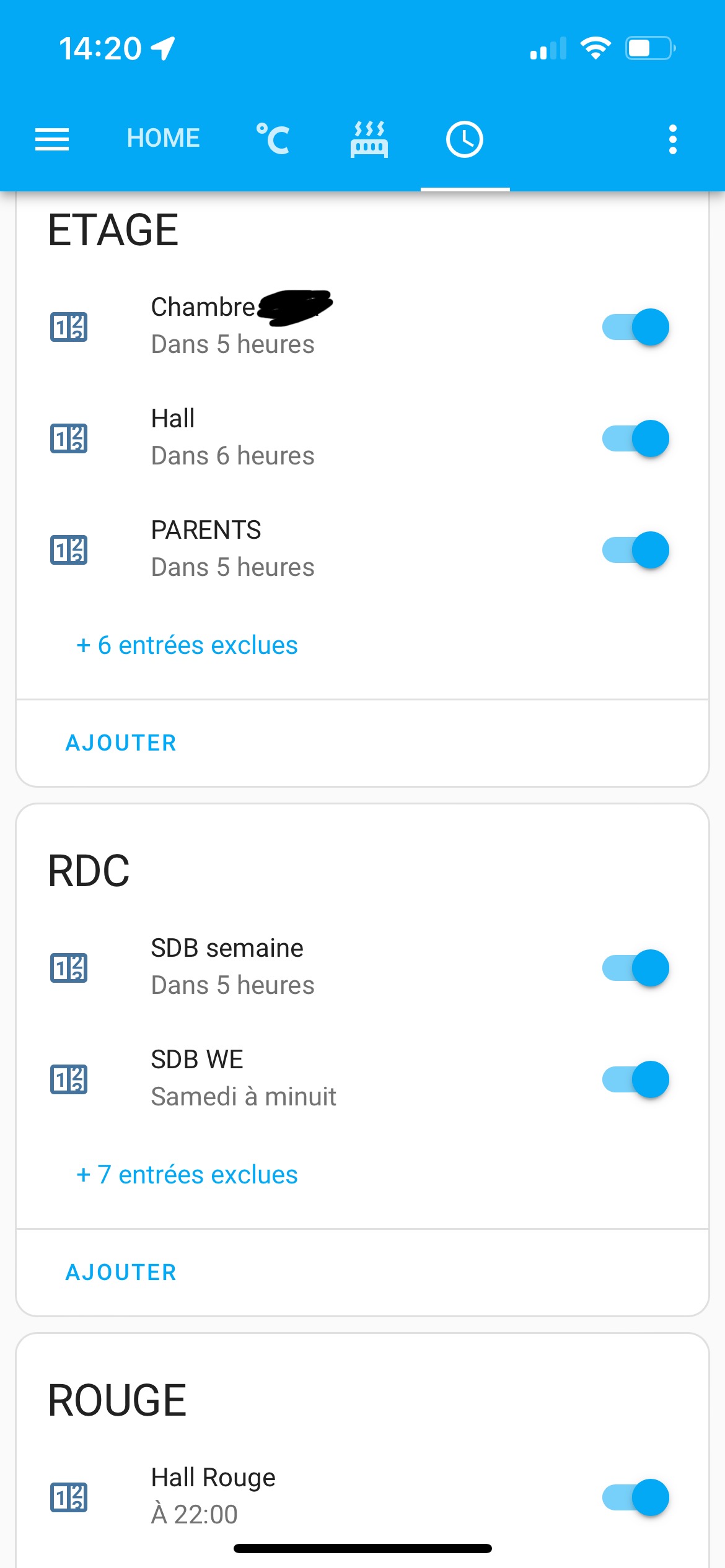Screen dimensions: 725x1568
Task: Switch to the radiator heating tab
Action: point(369,139)
